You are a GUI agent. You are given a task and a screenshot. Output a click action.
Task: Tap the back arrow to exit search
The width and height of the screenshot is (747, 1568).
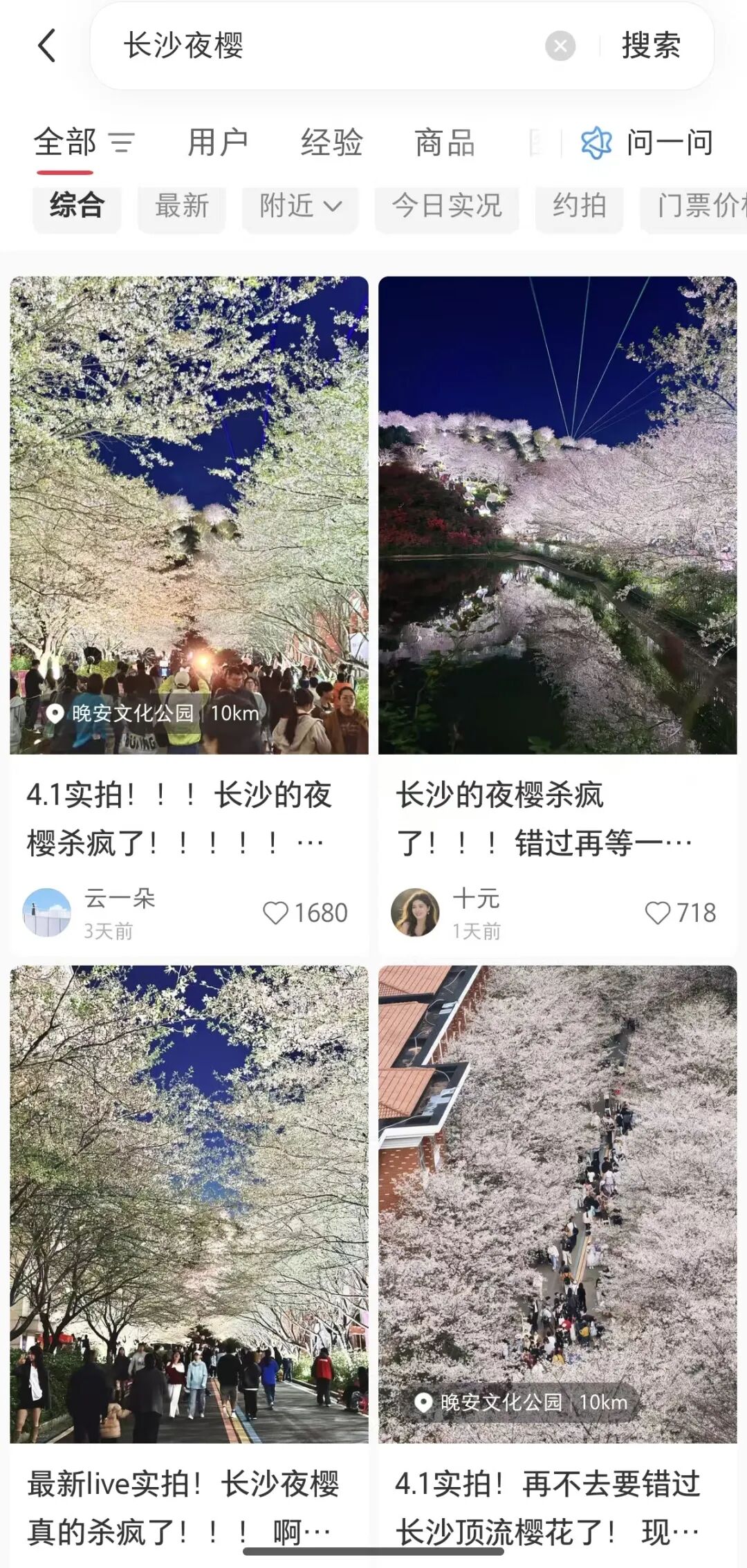coord(46,45)
